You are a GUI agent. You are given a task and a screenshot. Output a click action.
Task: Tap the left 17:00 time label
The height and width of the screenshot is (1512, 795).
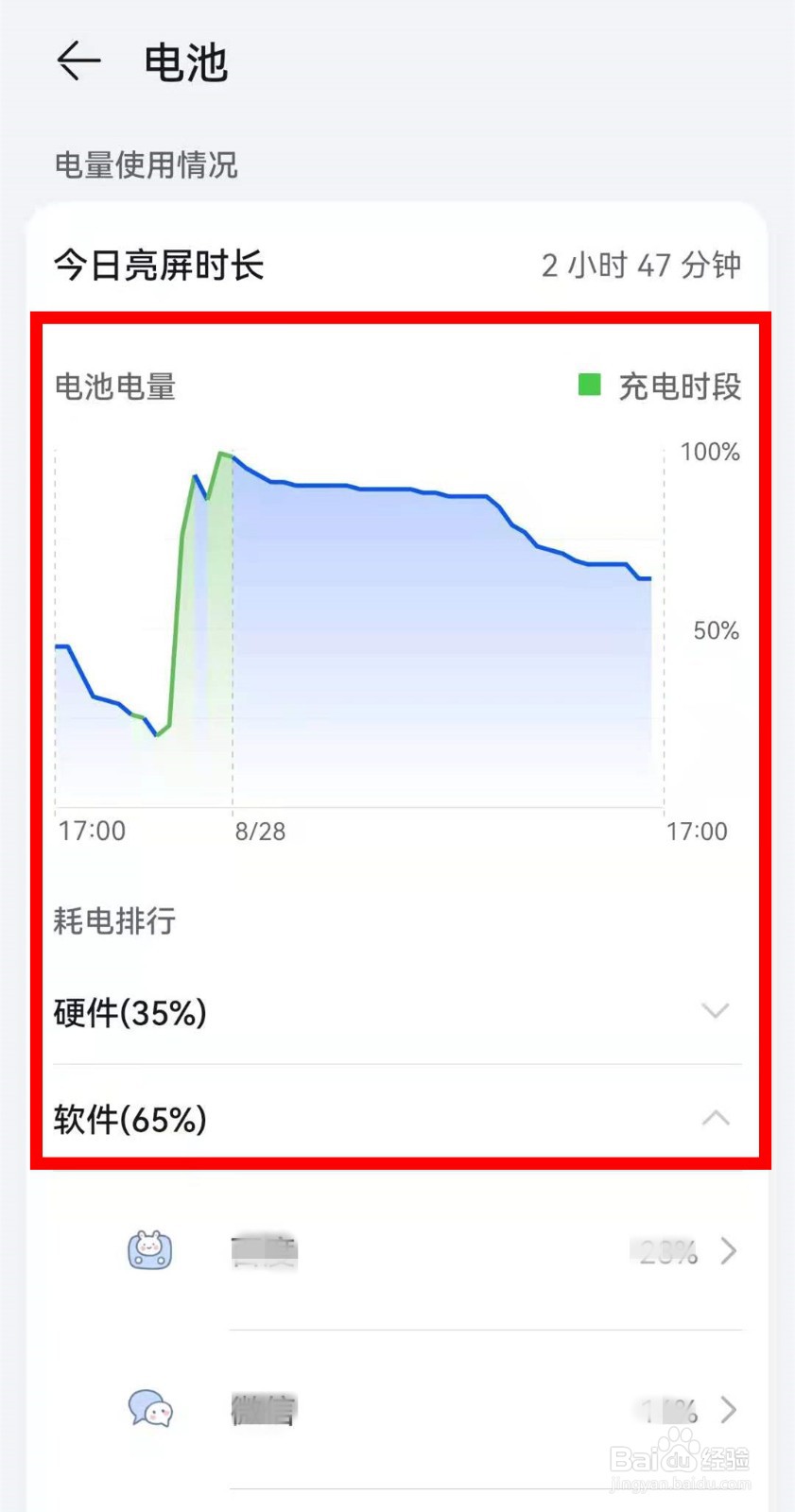coord(91,830)
